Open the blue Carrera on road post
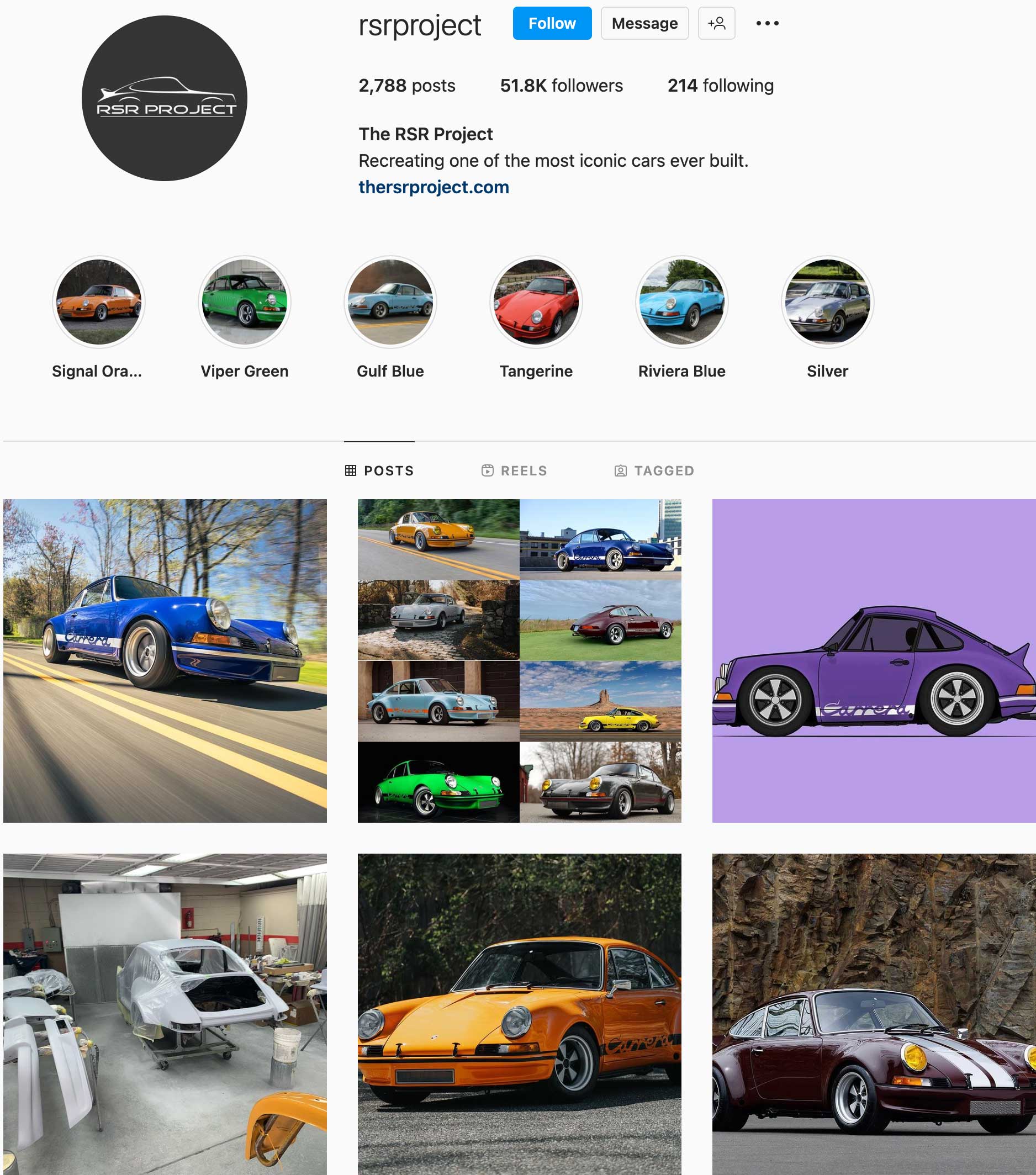 (165, 660)
